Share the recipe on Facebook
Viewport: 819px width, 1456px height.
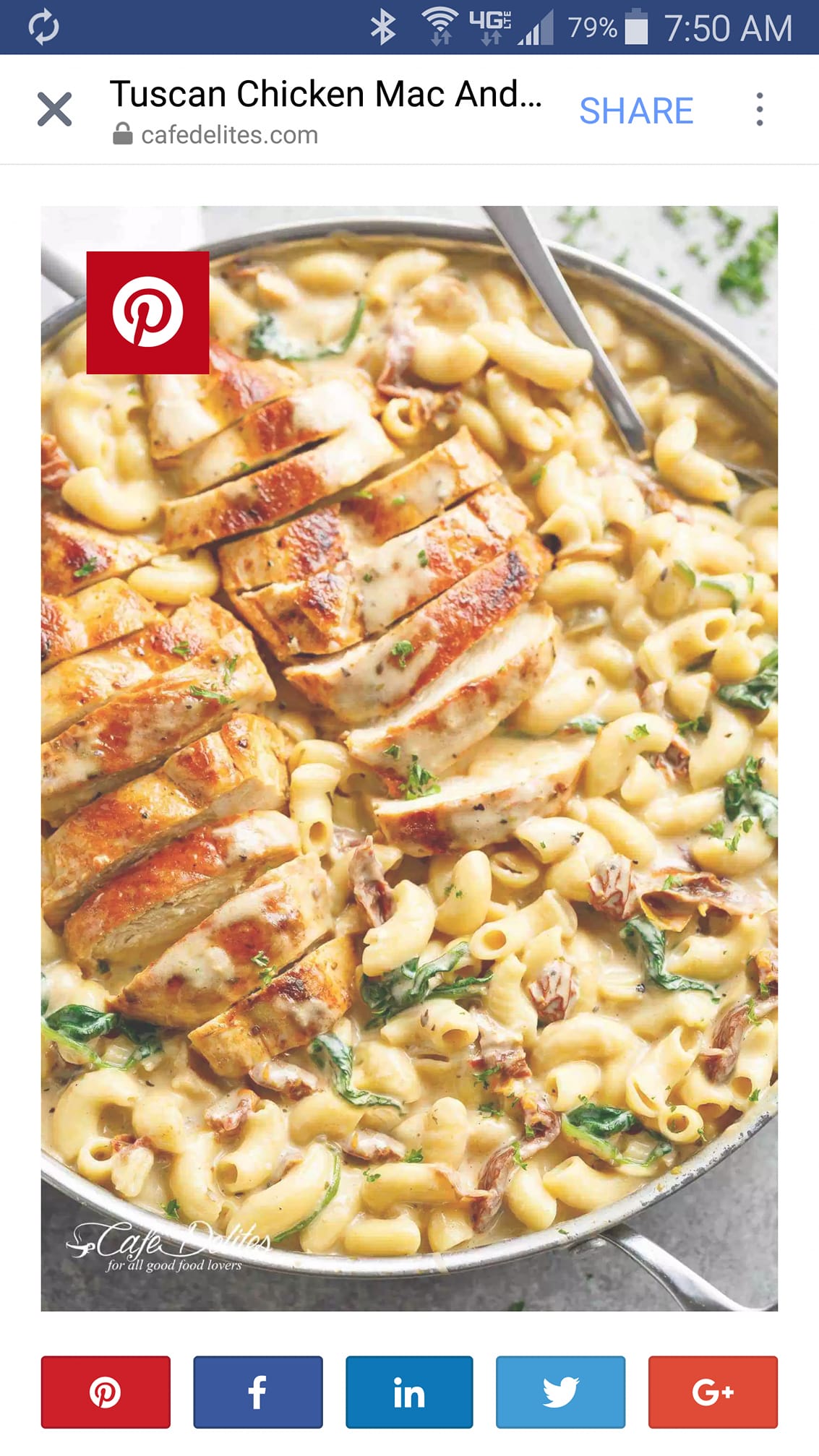click(257, 1392)
